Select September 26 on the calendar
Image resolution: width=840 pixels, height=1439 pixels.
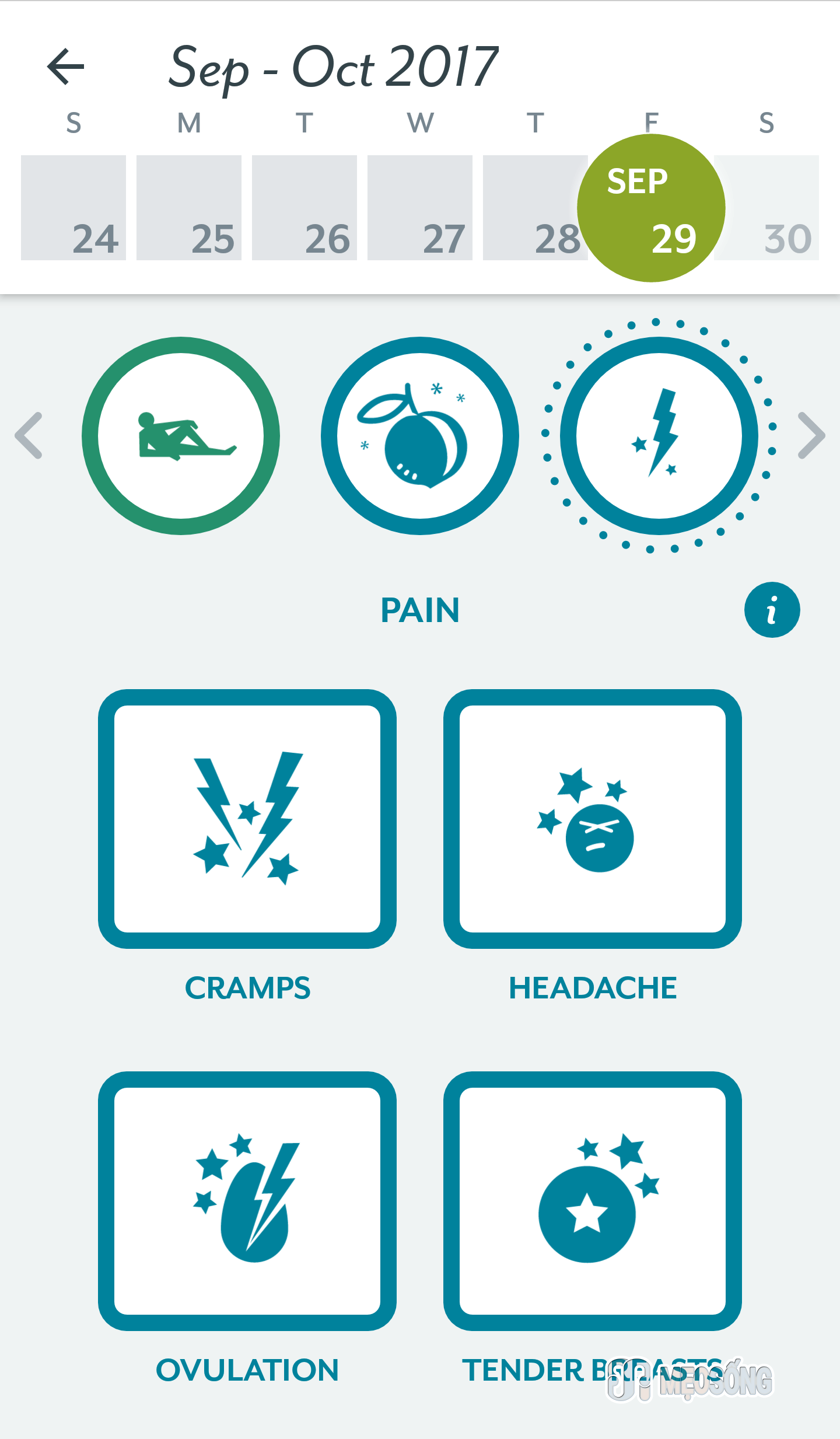point(304,208)
